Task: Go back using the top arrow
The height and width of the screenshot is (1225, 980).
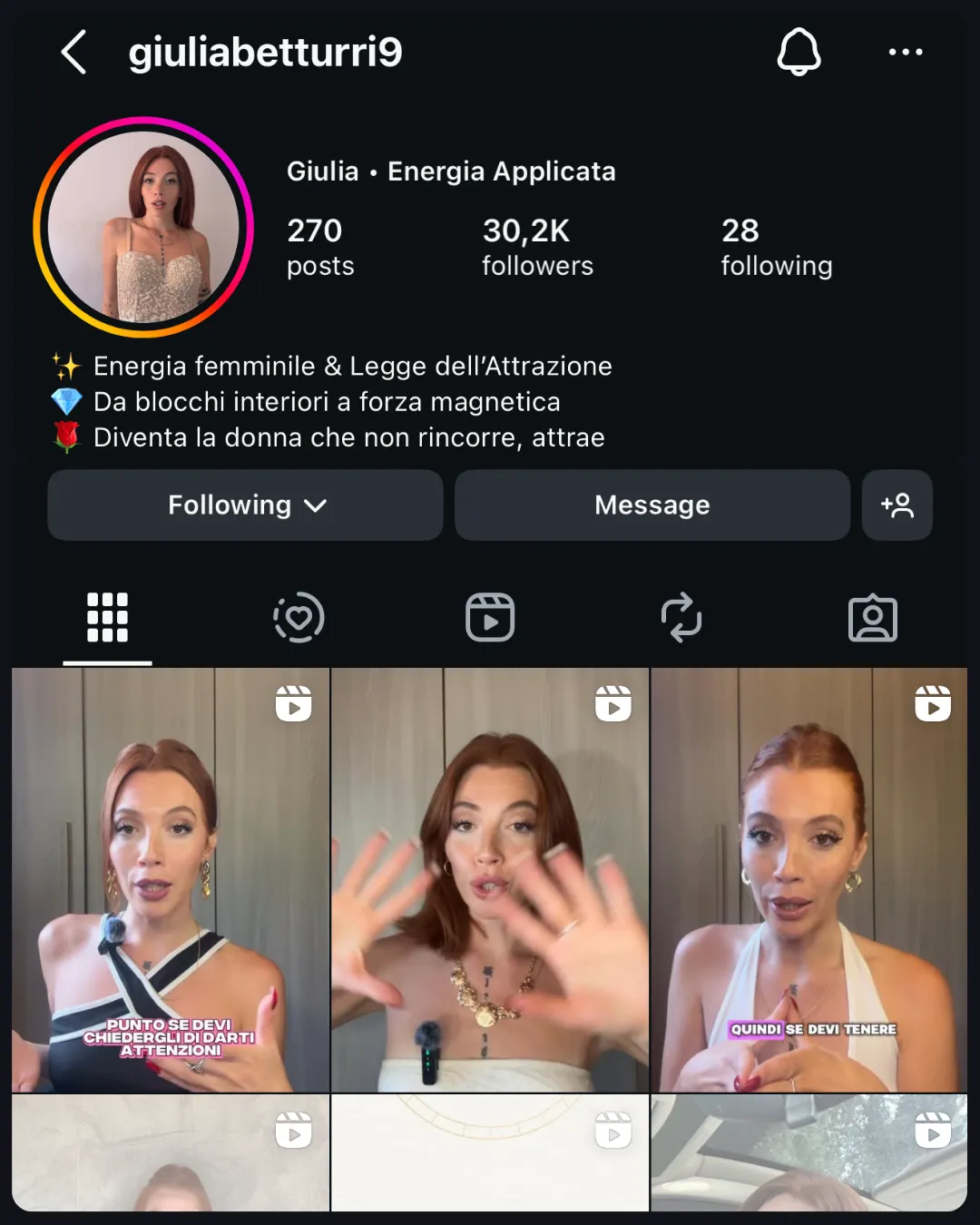Action: click(x=73, y=52)
